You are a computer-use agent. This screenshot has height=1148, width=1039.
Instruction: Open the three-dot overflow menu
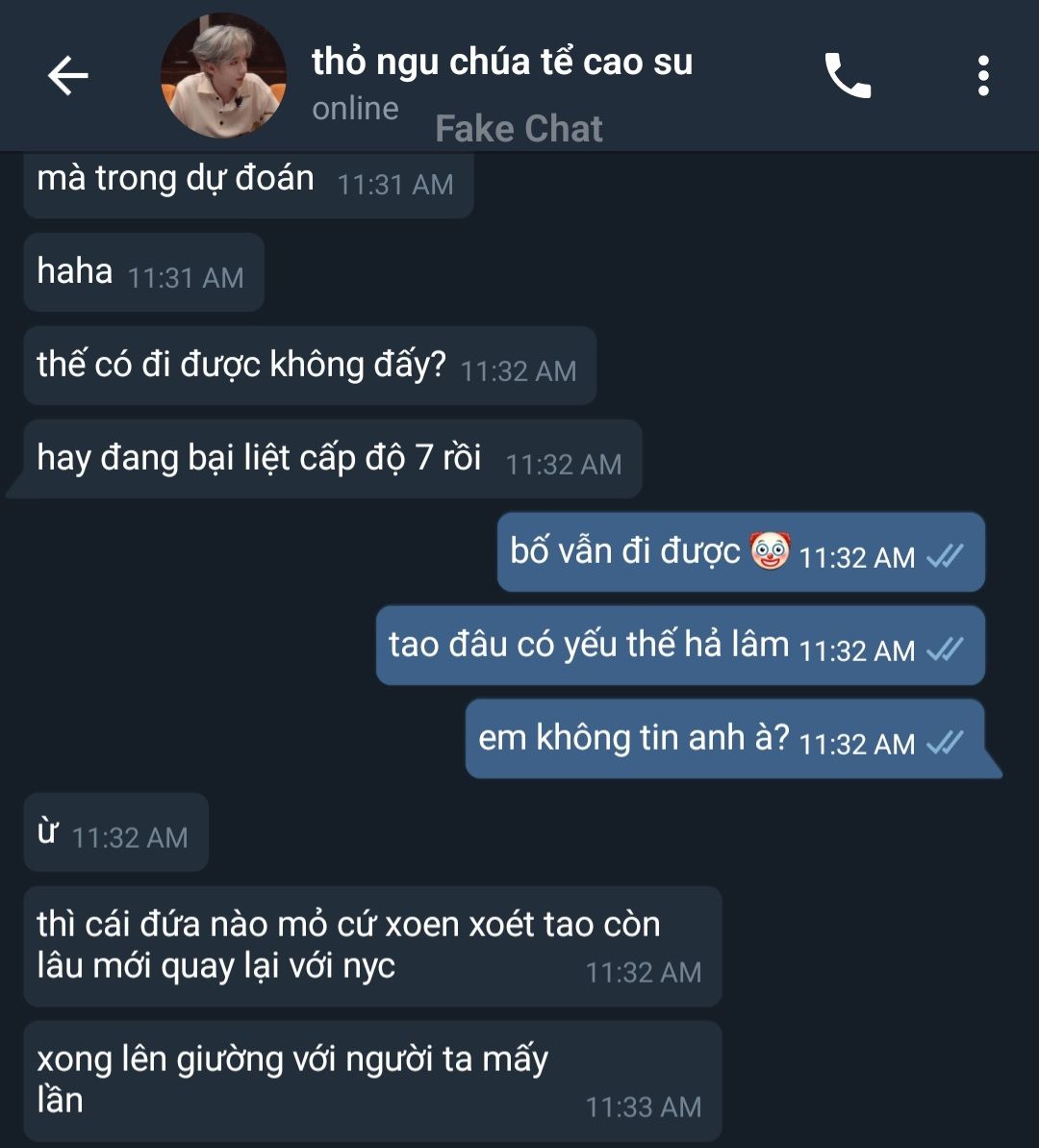coord(982,75)
